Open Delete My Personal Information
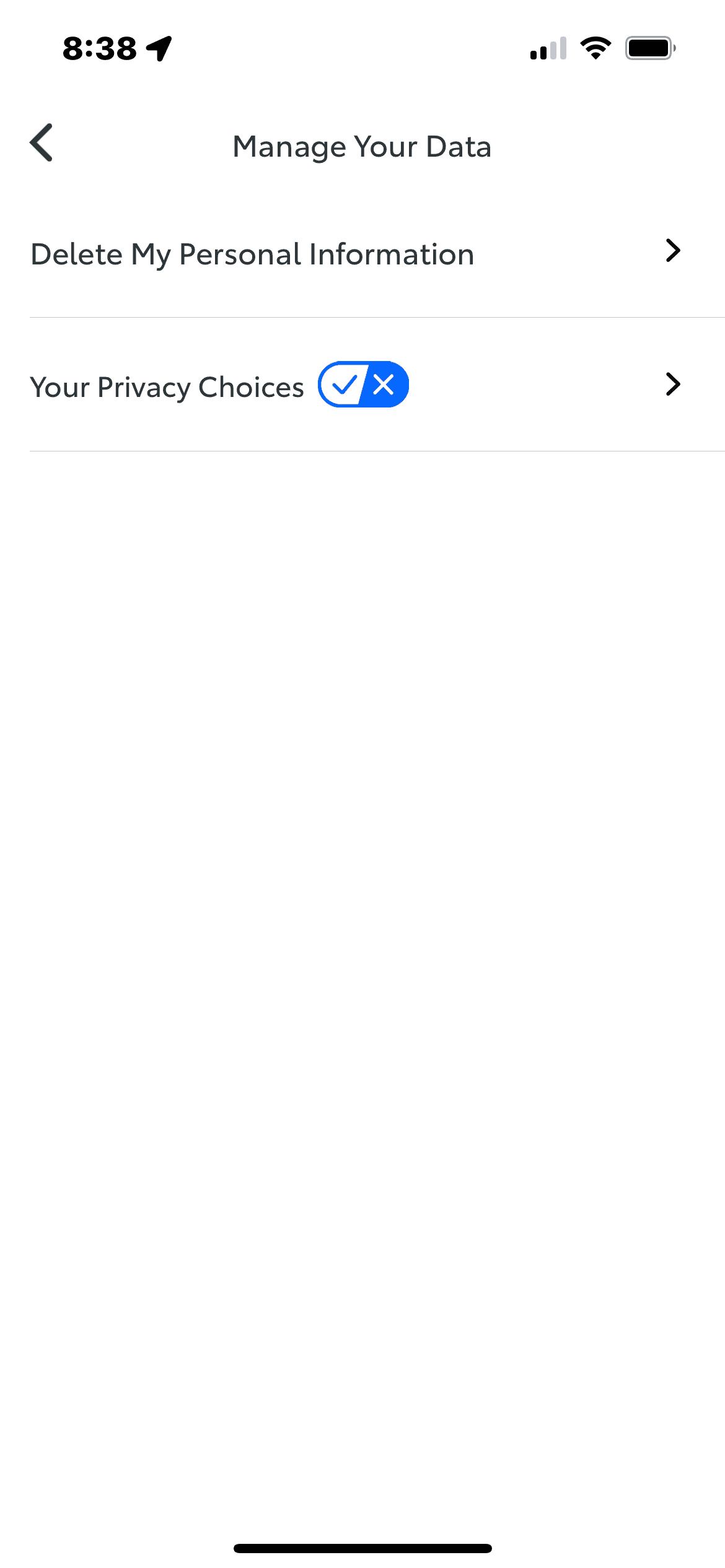The width and height of the screenshot is (725, 1568). (356, 254)
